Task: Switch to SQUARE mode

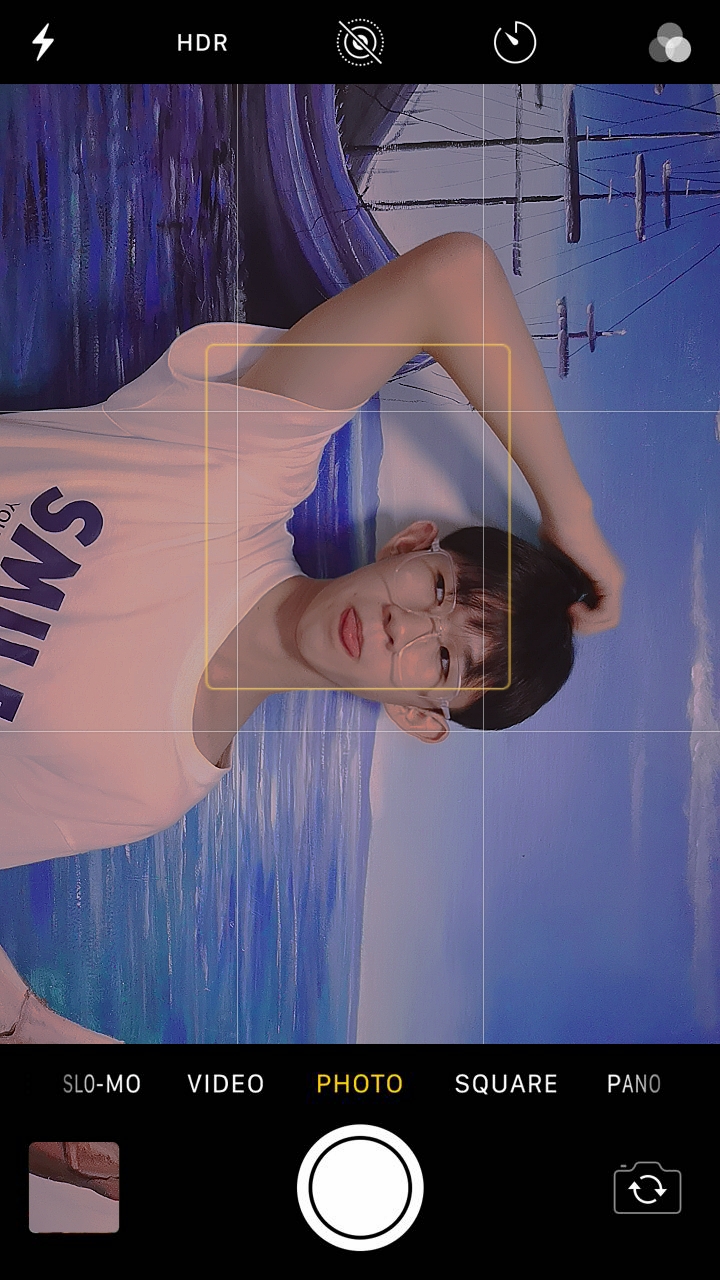Action: point(506,1084)
